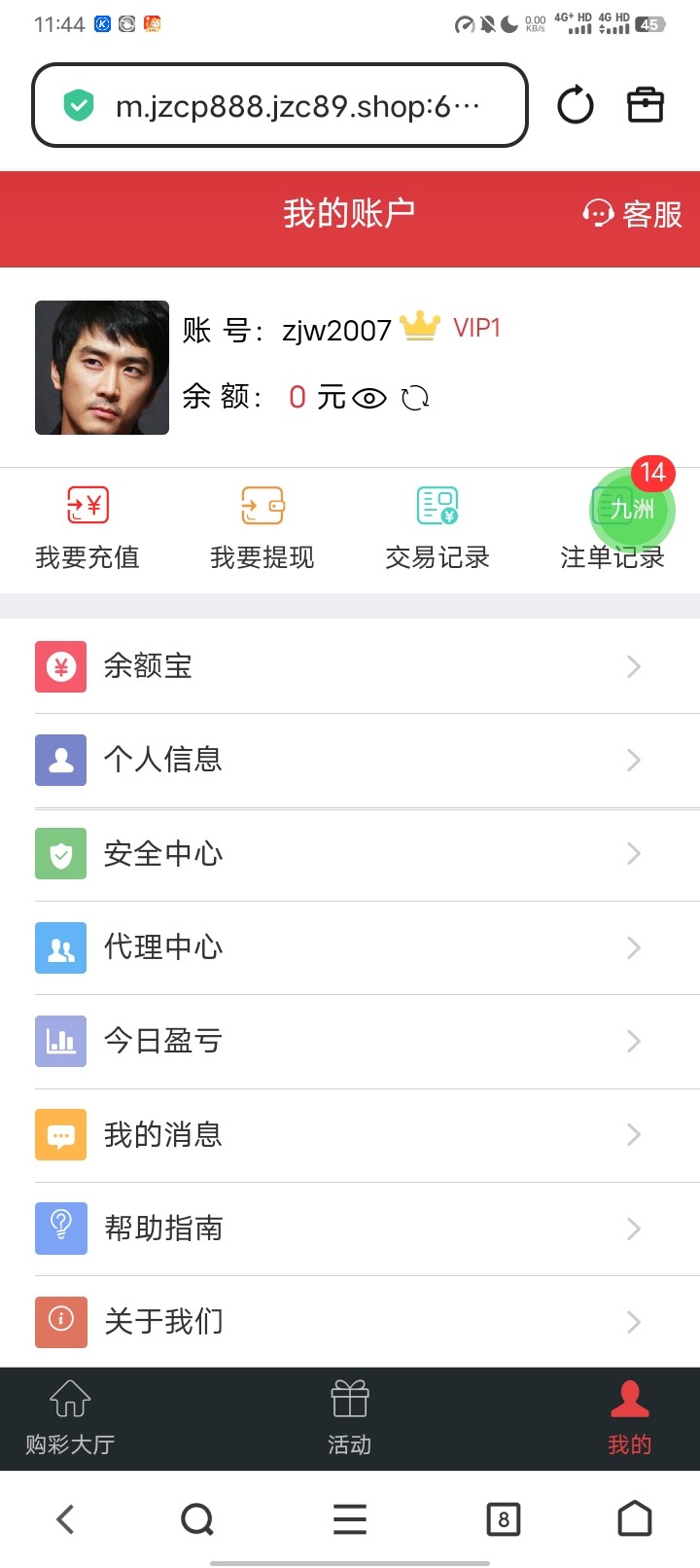This screenshot has width=700, height=1568.
Task: Select the 我要提现 withdrawal icon
Action: (262, 505)
